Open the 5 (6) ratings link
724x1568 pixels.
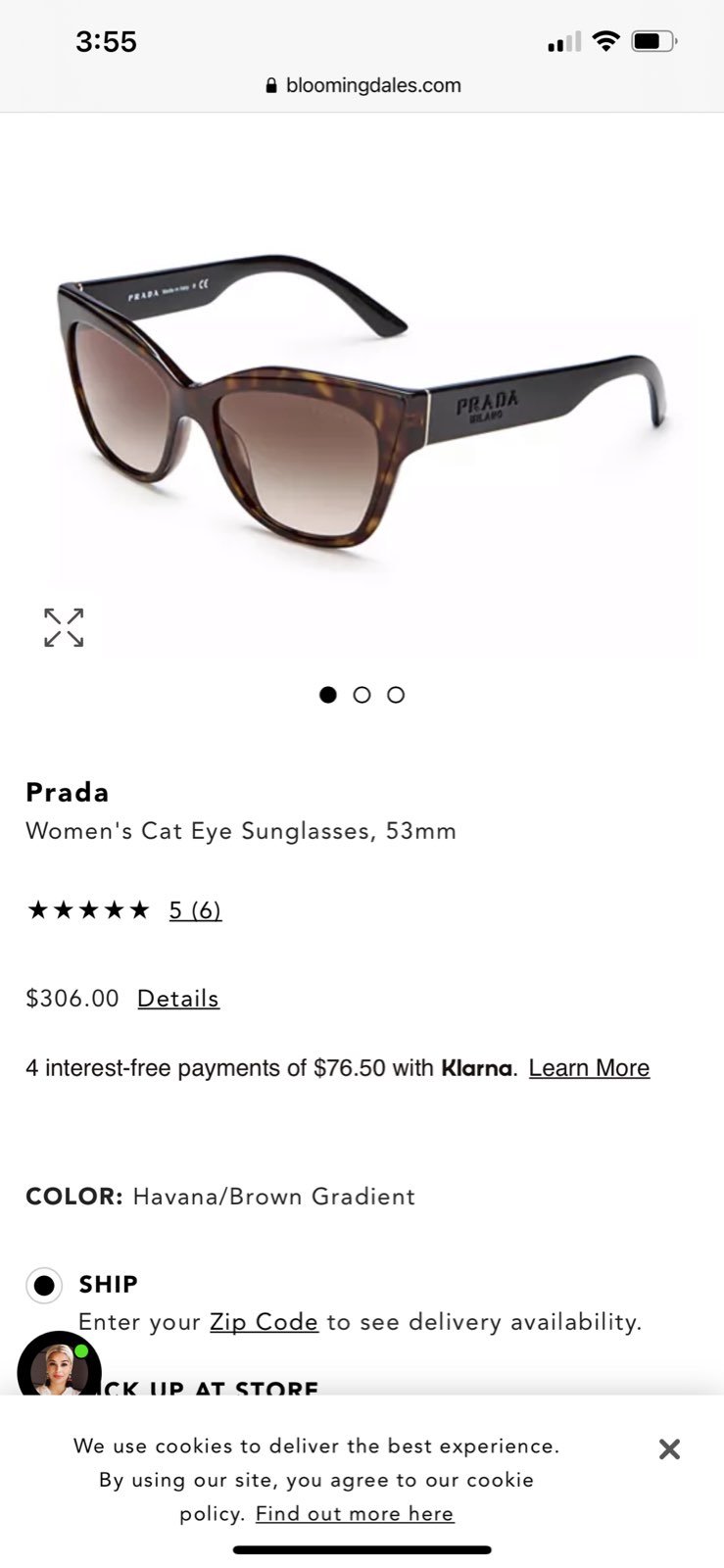point(195,910)
